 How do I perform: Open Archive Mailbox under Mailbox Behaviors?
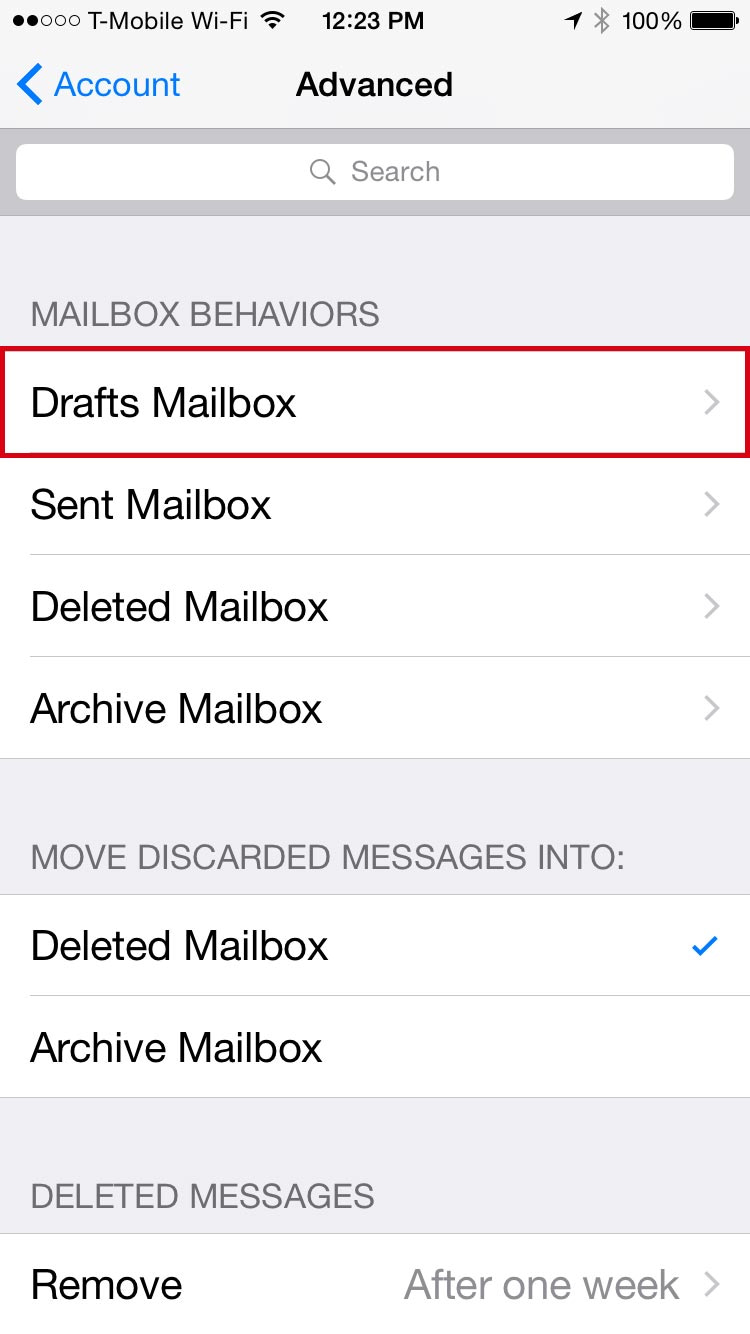(x=375, y=708)
